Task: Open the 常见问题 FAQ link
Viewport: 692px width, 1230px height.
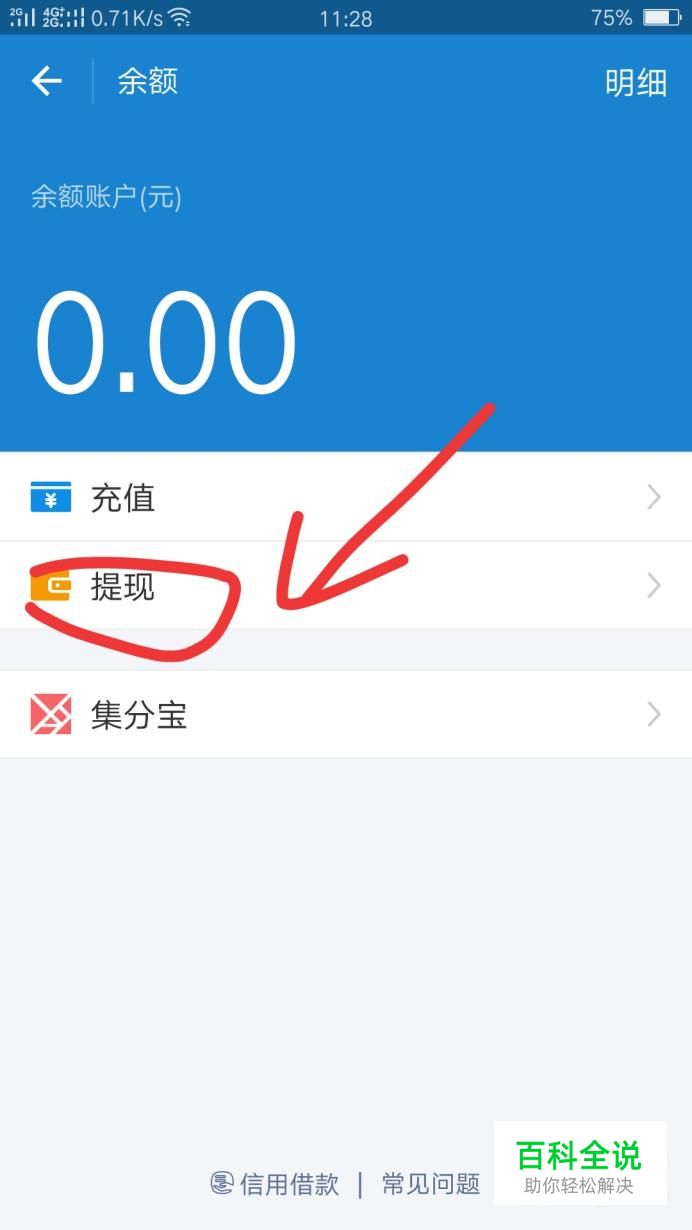Action: click(431, 1185)
